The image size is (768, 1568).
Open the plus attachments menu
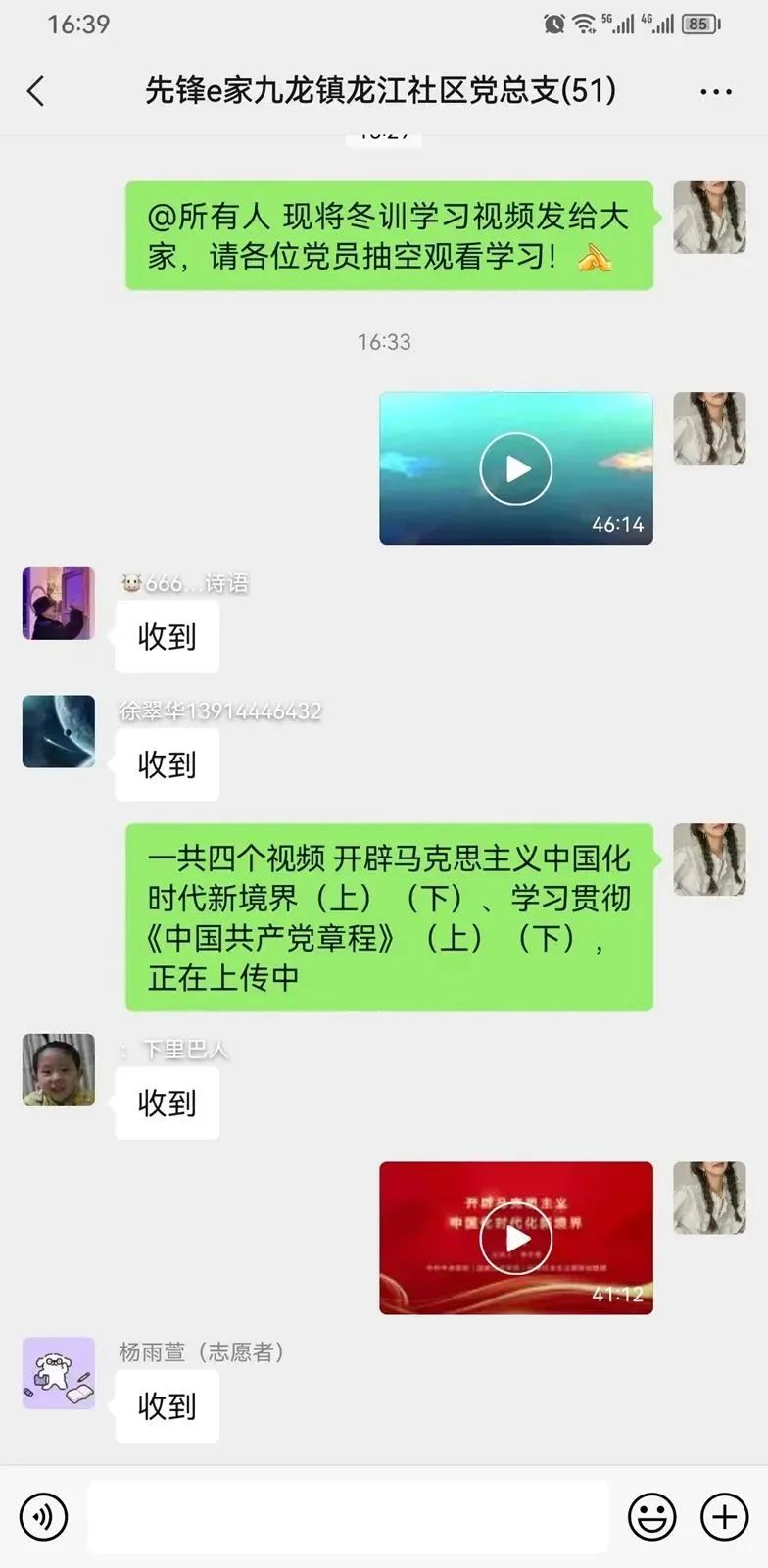point(724,1516)
